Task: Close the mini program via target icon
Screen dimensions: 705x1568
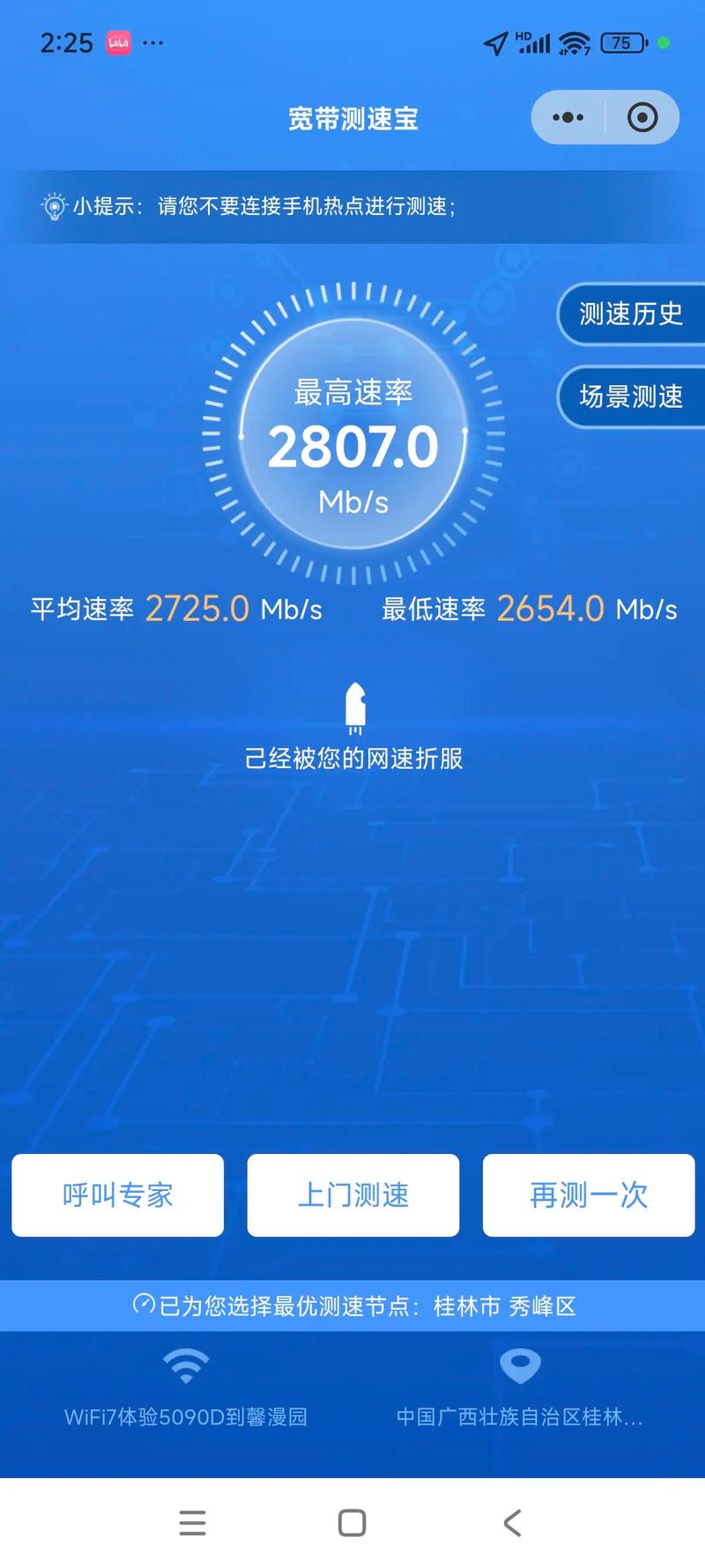Action: pos(642,117)
